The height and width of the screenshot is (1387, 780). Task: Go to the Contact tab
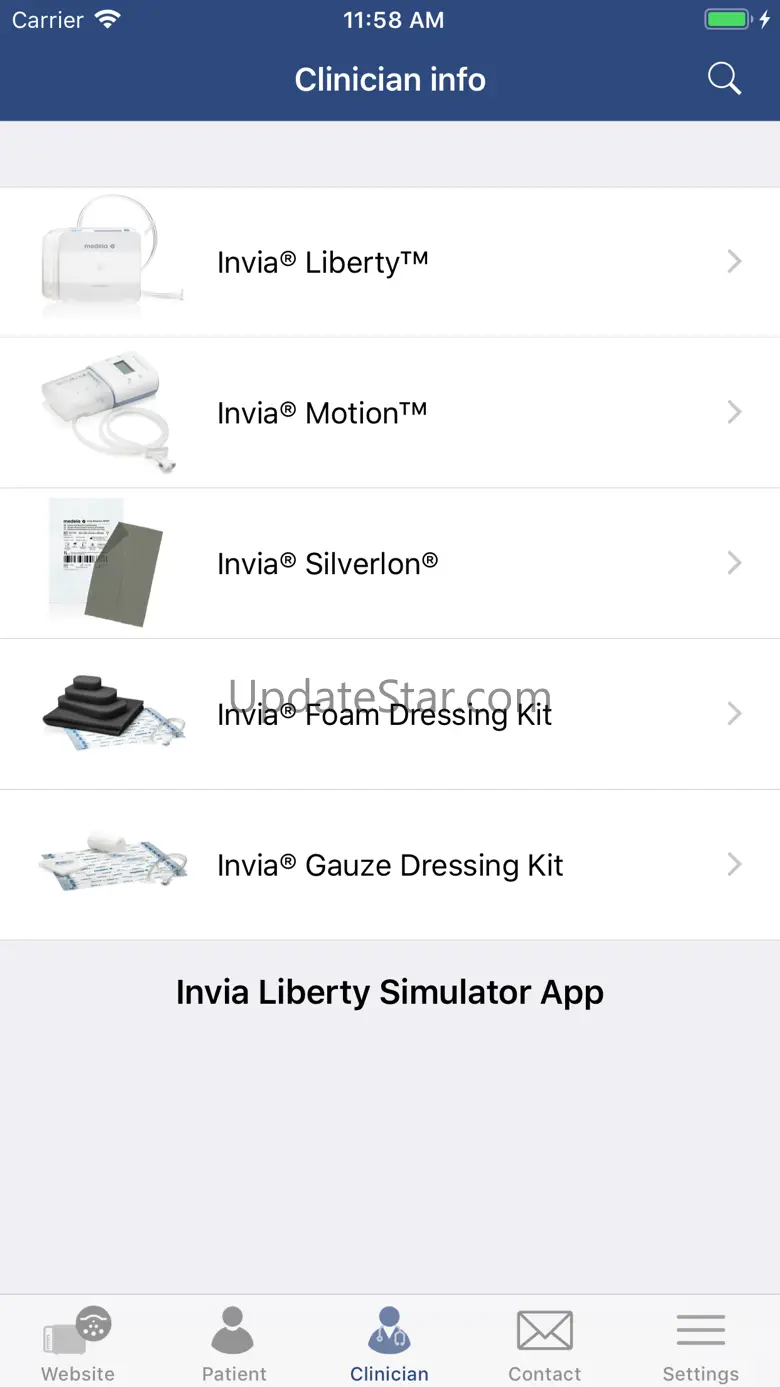coord(545,1343)
